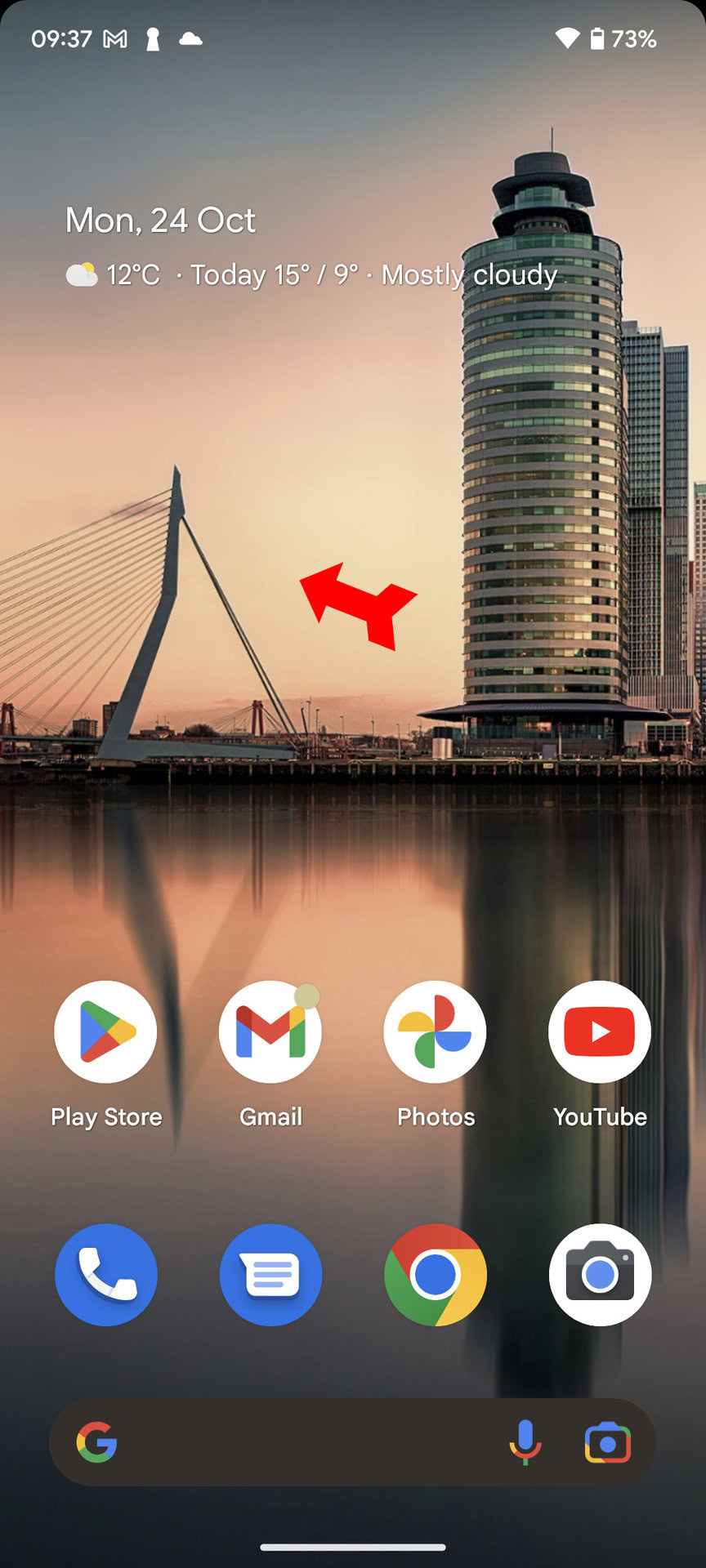The height and width of the screenshot is (1568, 706).
Task: Open the Play Store app
Action: [106, 1031]
